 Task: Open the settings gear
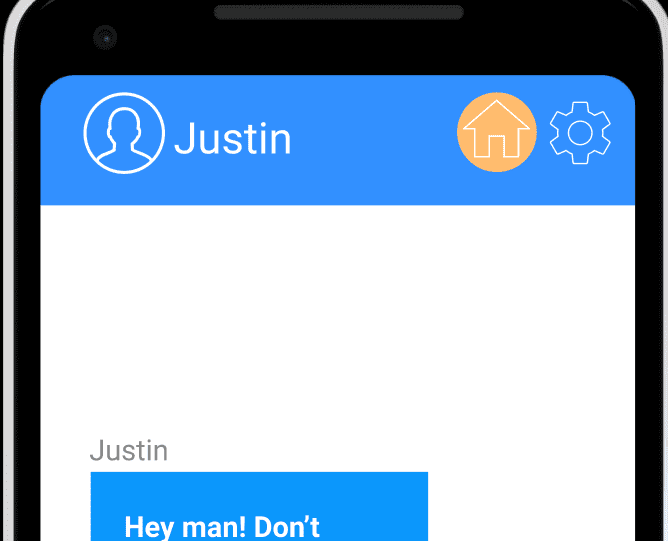(581, 133)
